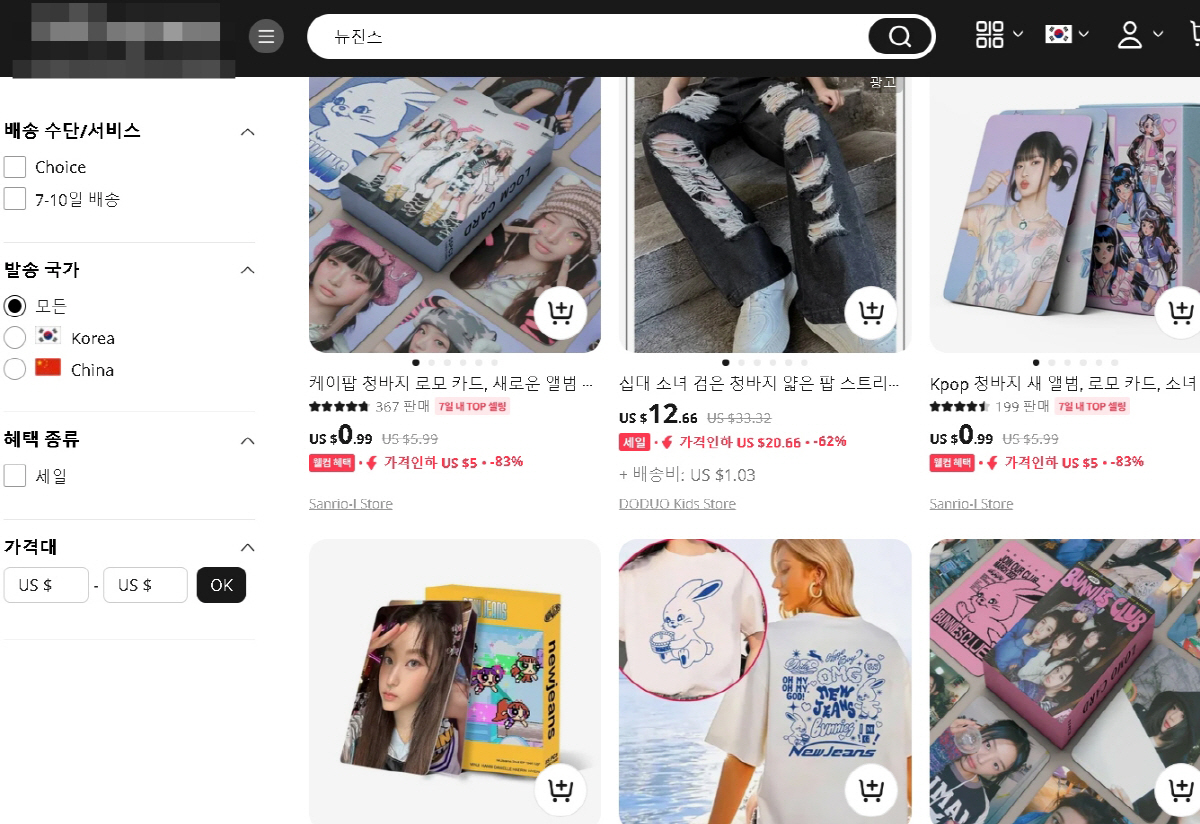The width and height of the screenshot is (1200, 824).
Task: Tap the minimum price US $ field
Action: (x=46, y=585)
